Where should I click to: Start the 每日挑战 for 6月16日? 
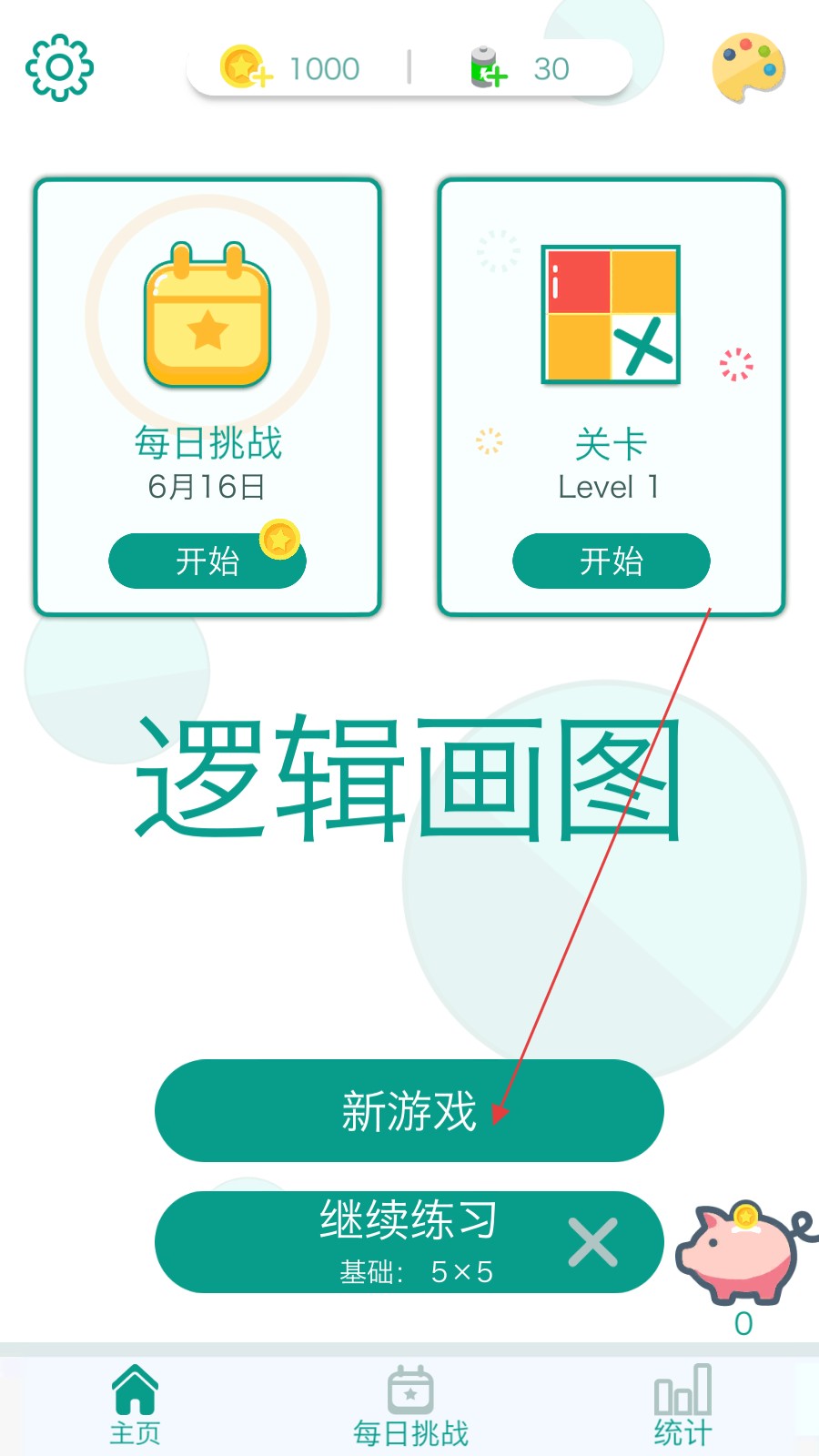207,561
